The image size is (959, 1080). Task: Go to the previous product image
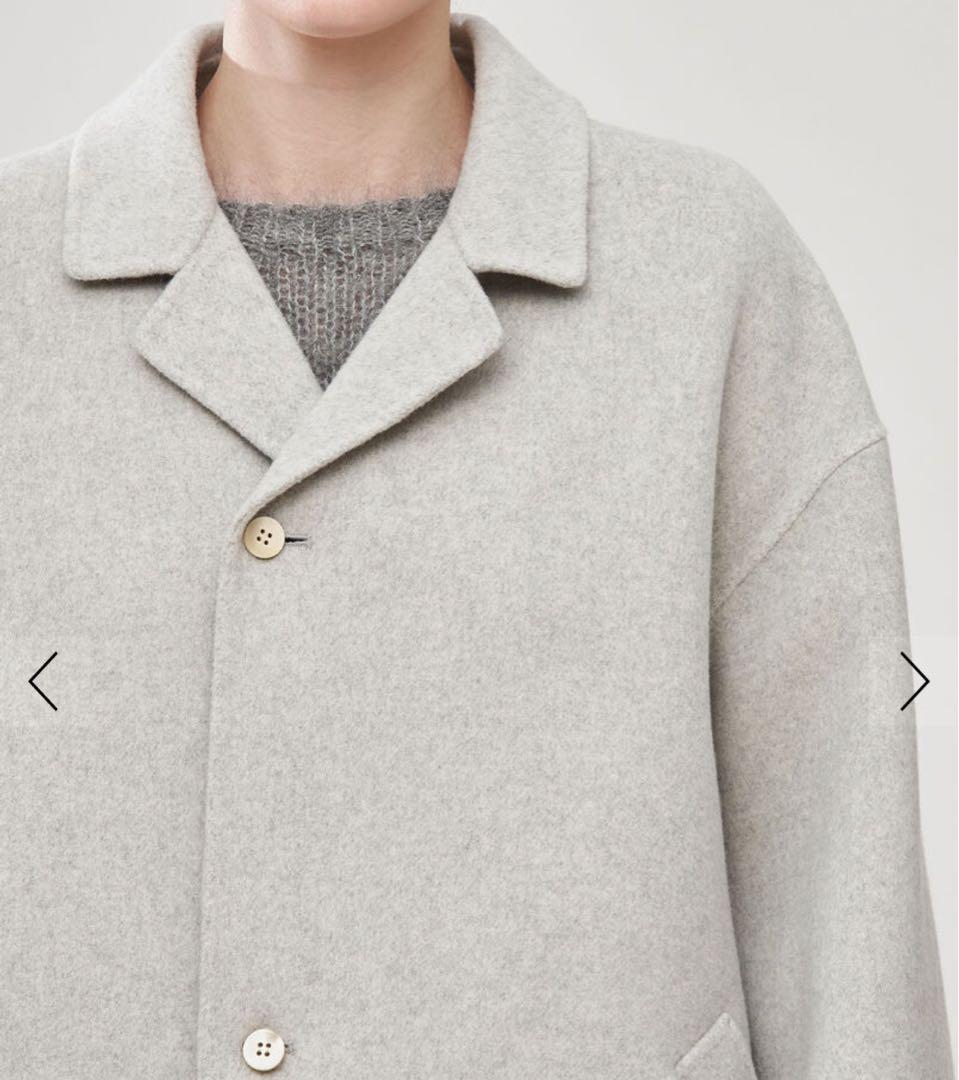43,681
